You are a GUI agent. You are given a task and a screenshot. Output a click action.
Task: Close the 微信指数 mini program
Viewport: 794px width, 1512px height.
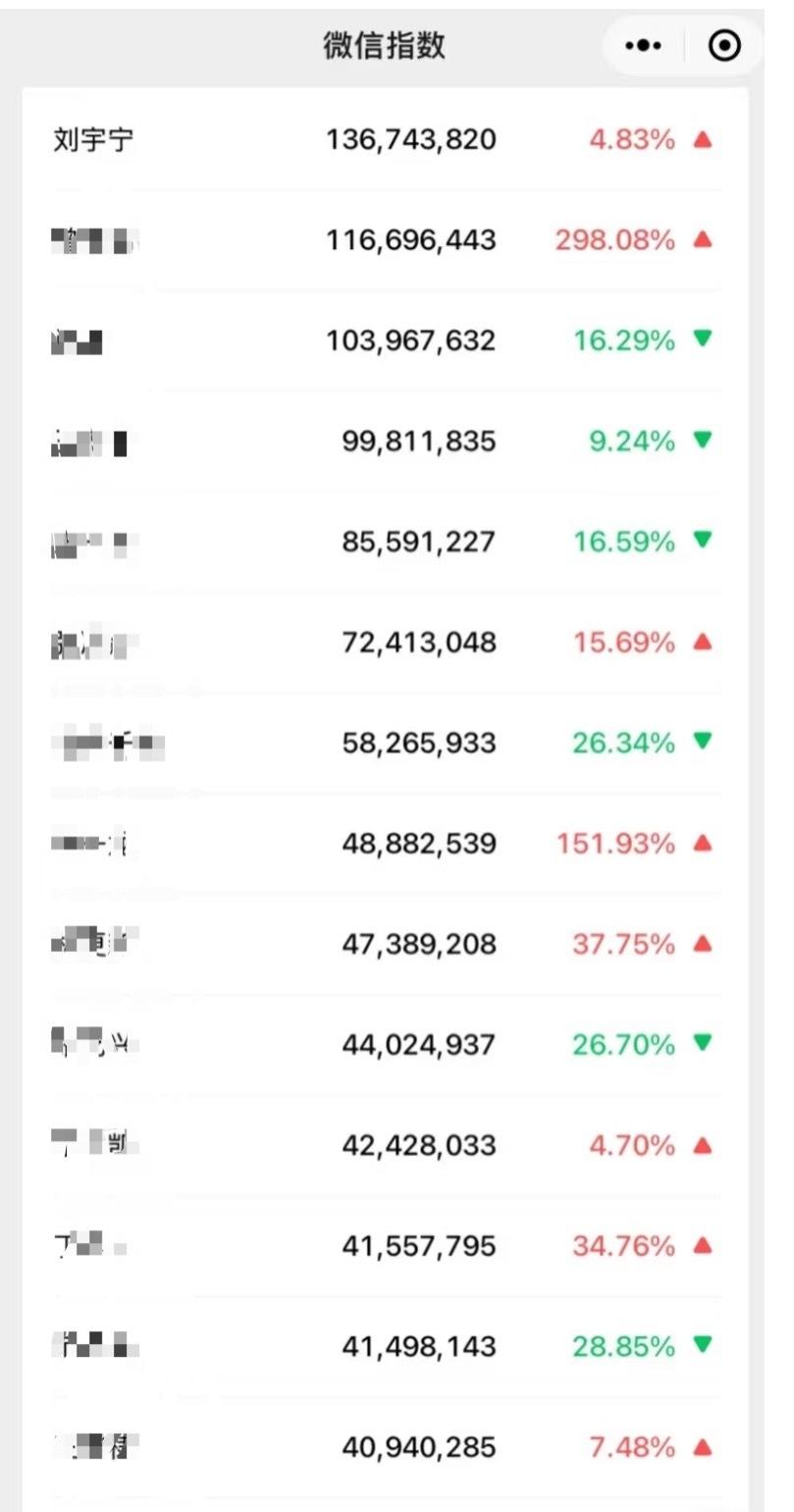(x=724, y=45)
